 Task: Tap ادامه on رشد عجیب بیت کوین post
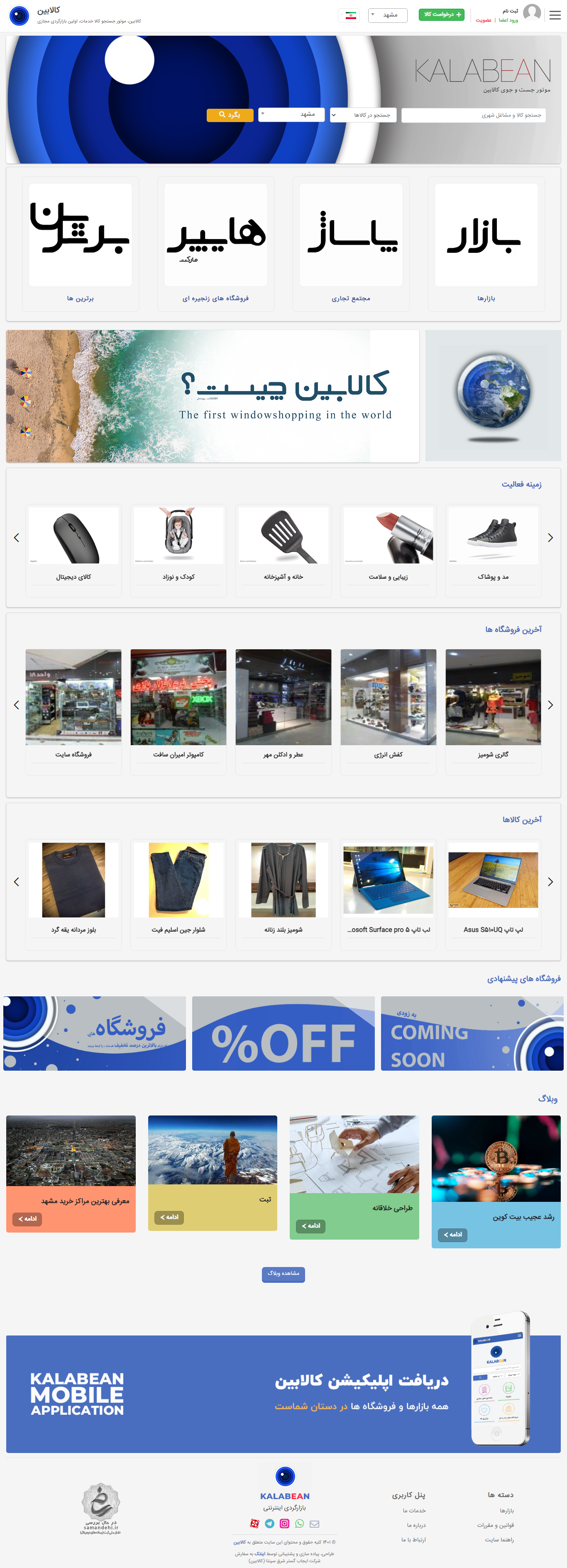452,1235
